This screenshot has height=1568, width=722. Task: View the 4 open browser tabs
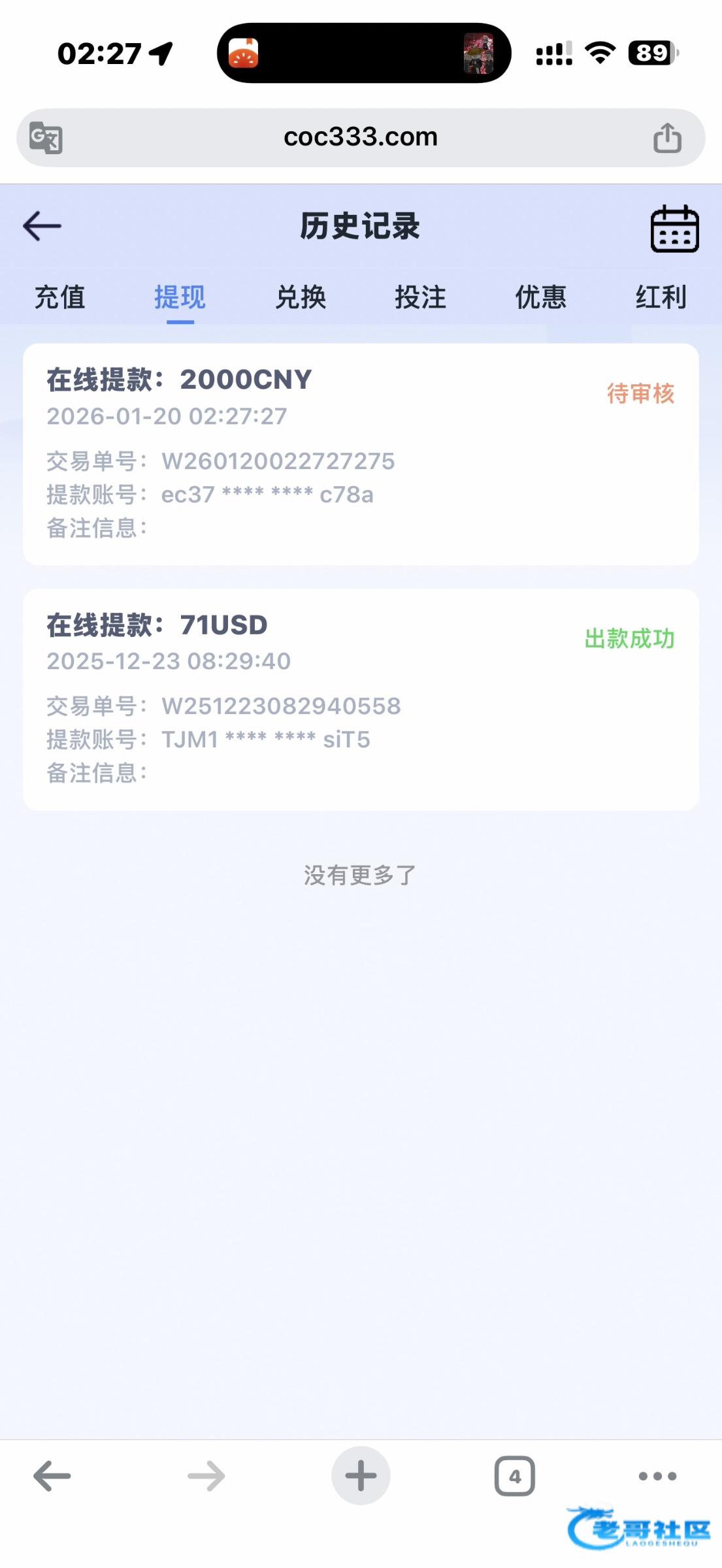tap(514, 1475)
